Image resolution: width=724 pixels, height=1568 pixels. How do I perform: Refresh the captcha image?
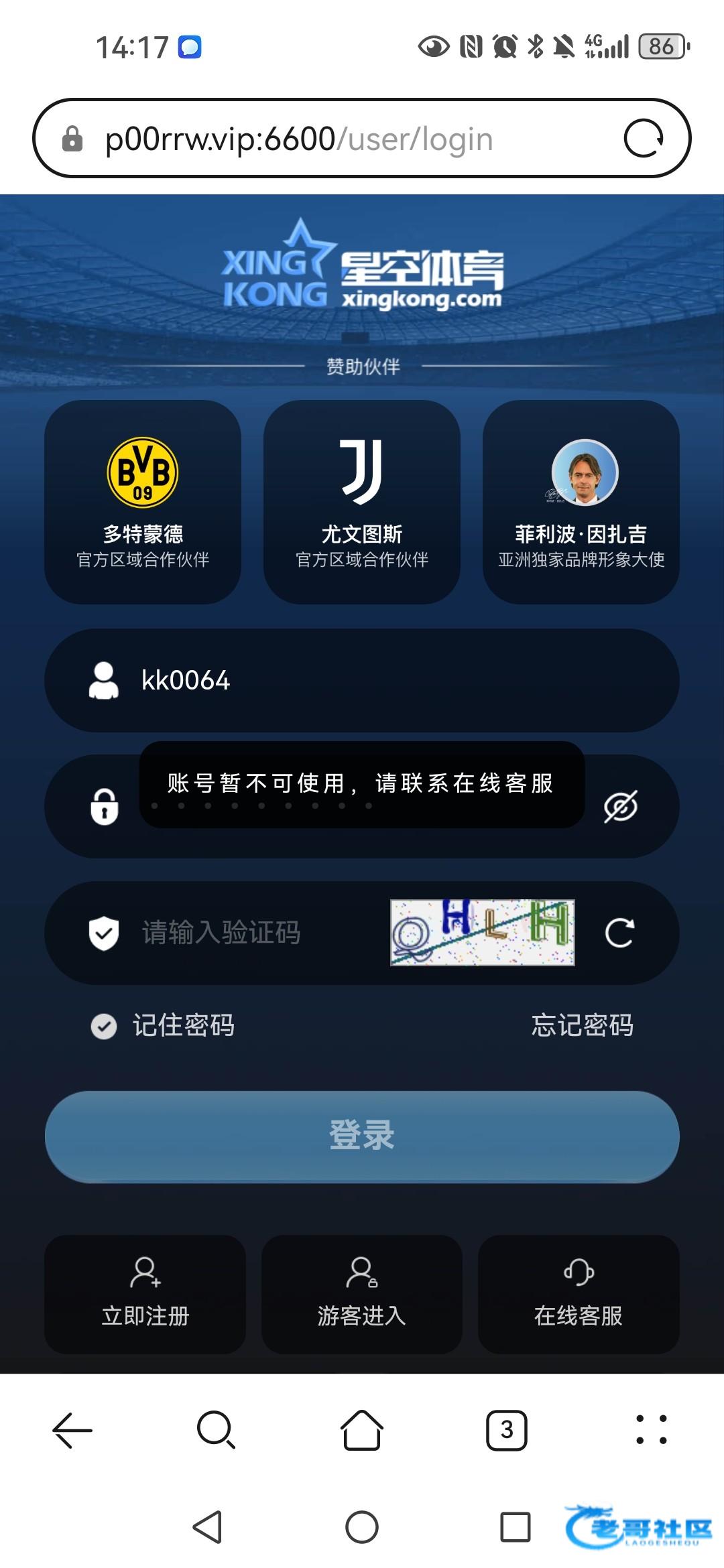(x=619, y=933)
